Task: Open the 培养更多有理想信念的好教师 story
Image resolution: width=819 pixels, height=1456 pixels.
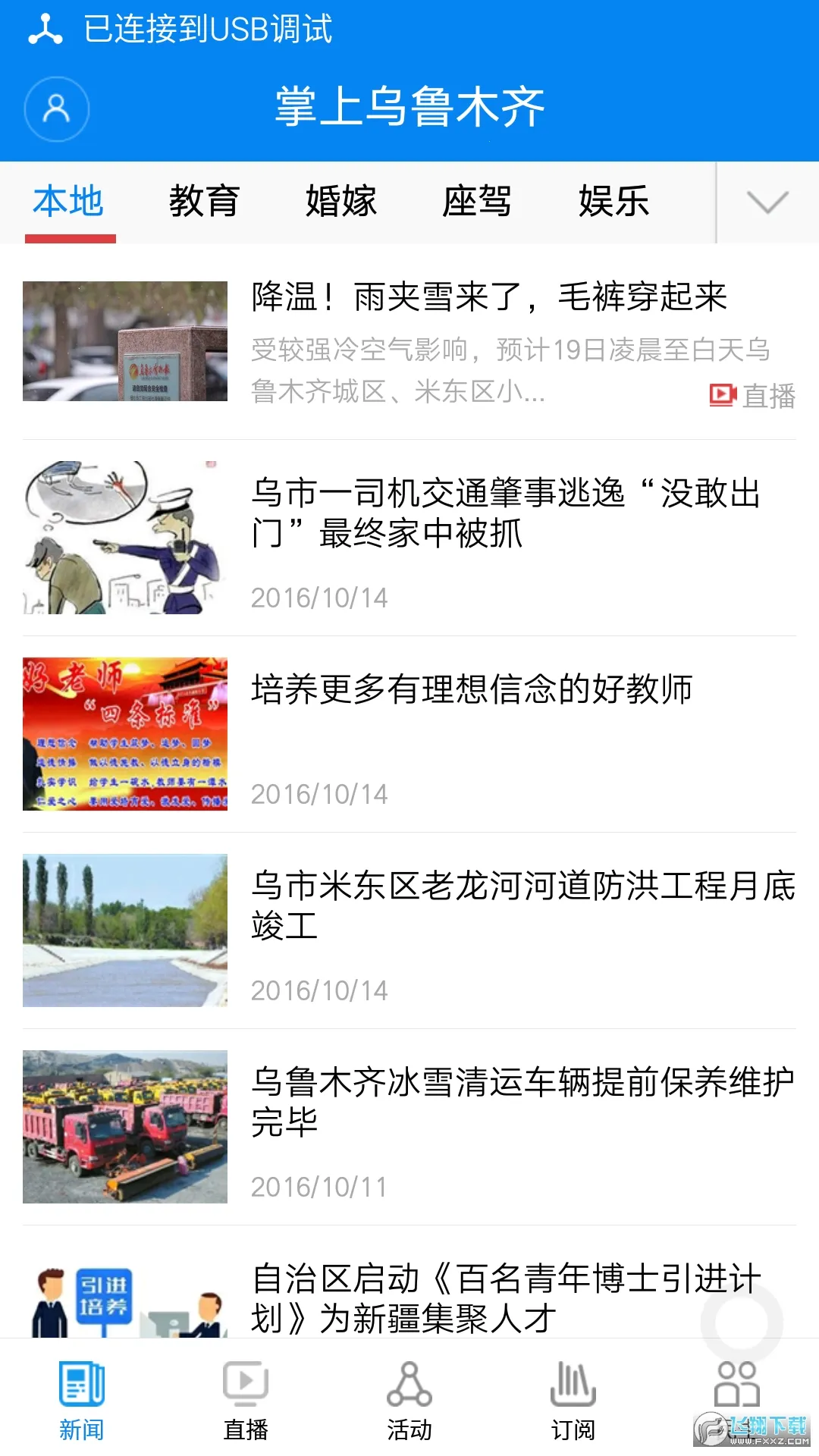Action: coord(472,690)
